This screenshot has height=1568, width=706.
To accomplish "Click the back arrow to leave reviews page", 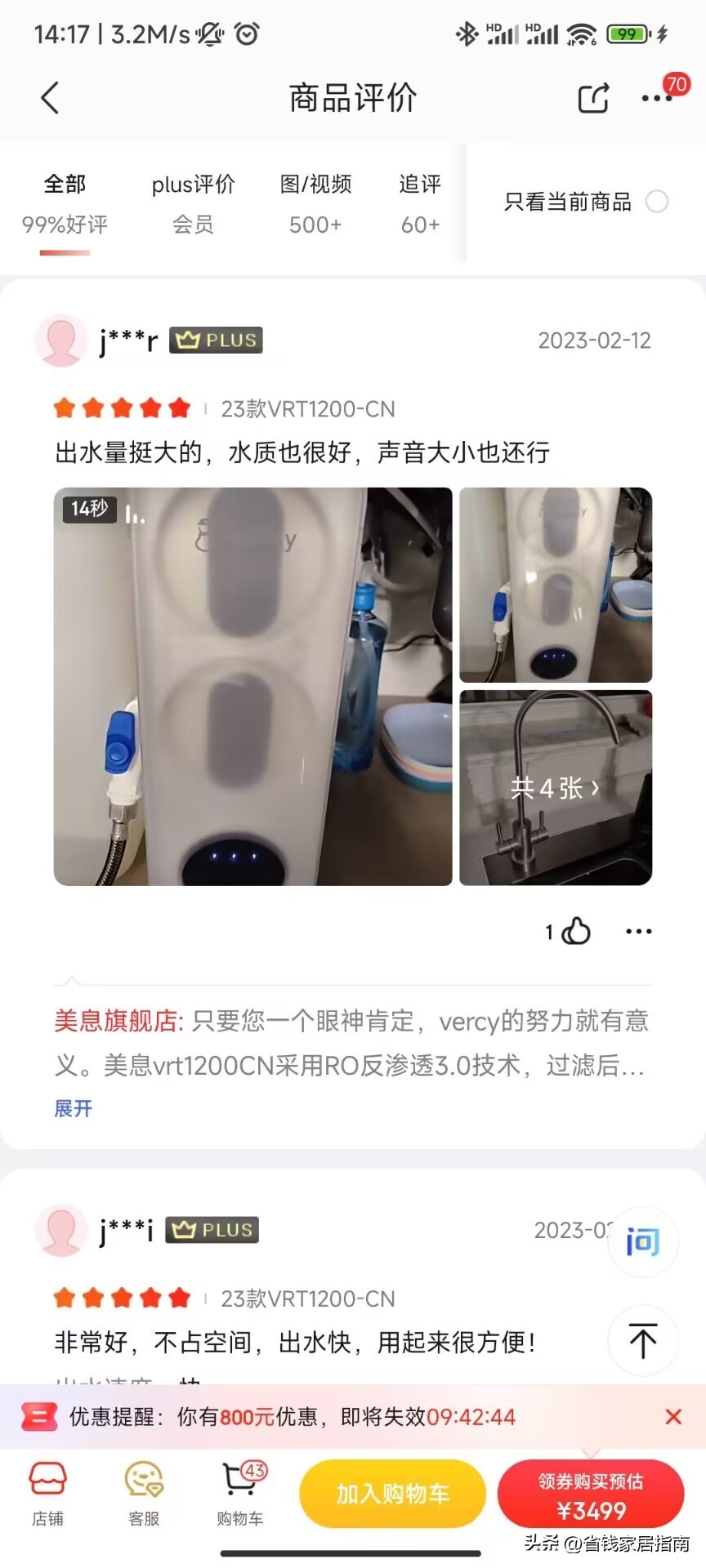I will pos(49,96).
